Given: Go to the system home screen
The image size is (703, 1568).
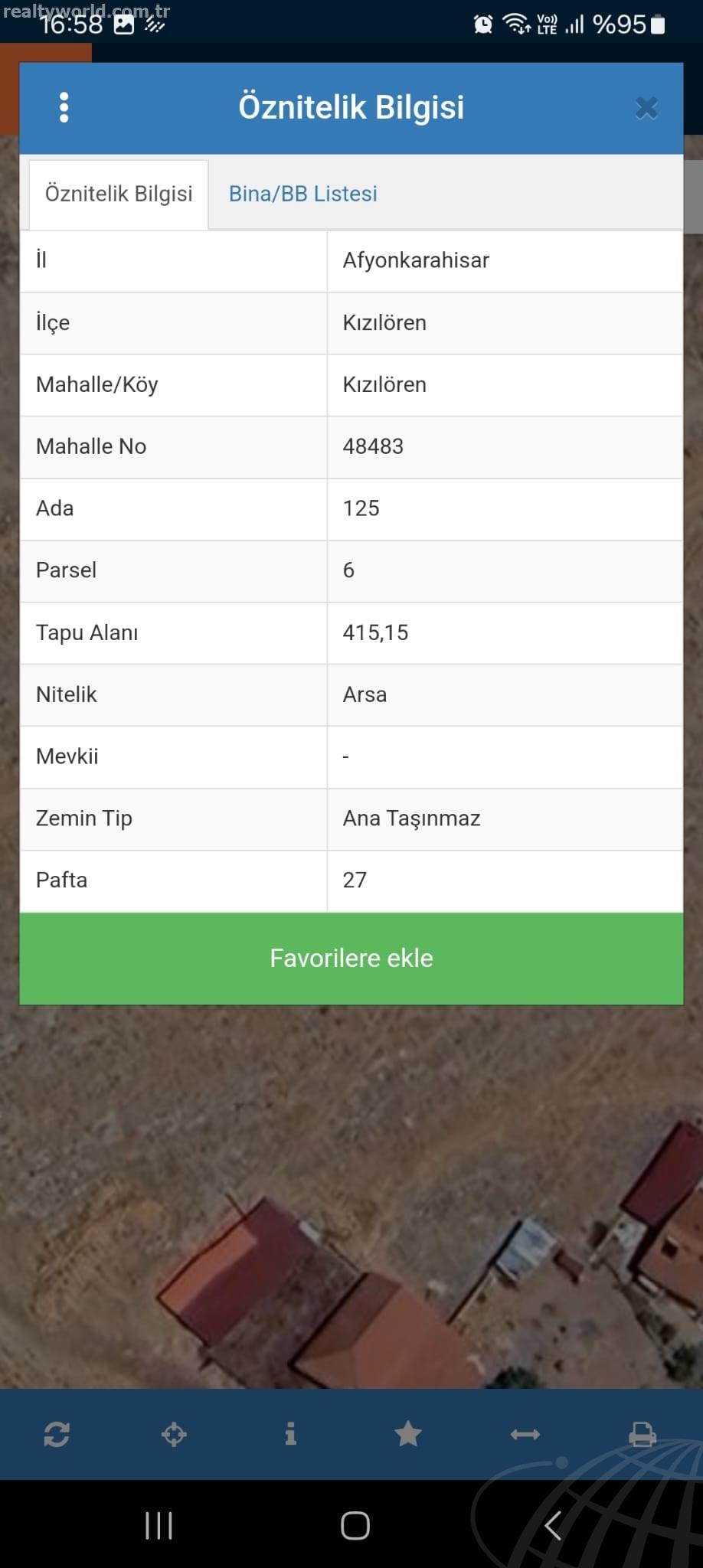Looking at the screenshot, I should pyautogui.click(x=355, y=1525).
